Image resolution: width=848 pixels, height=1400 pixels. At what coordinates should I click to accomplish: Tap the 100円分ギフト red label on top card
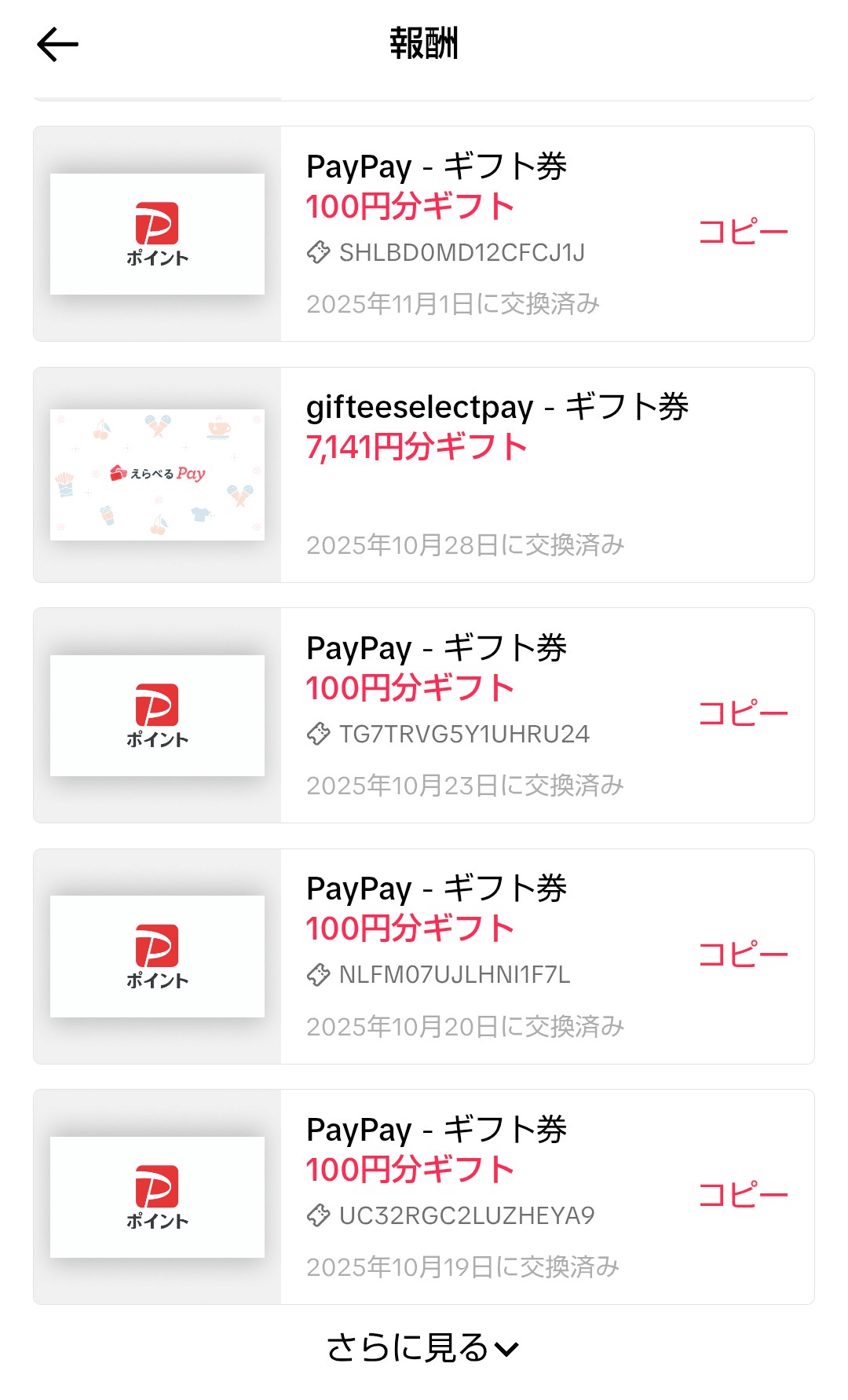409,208
